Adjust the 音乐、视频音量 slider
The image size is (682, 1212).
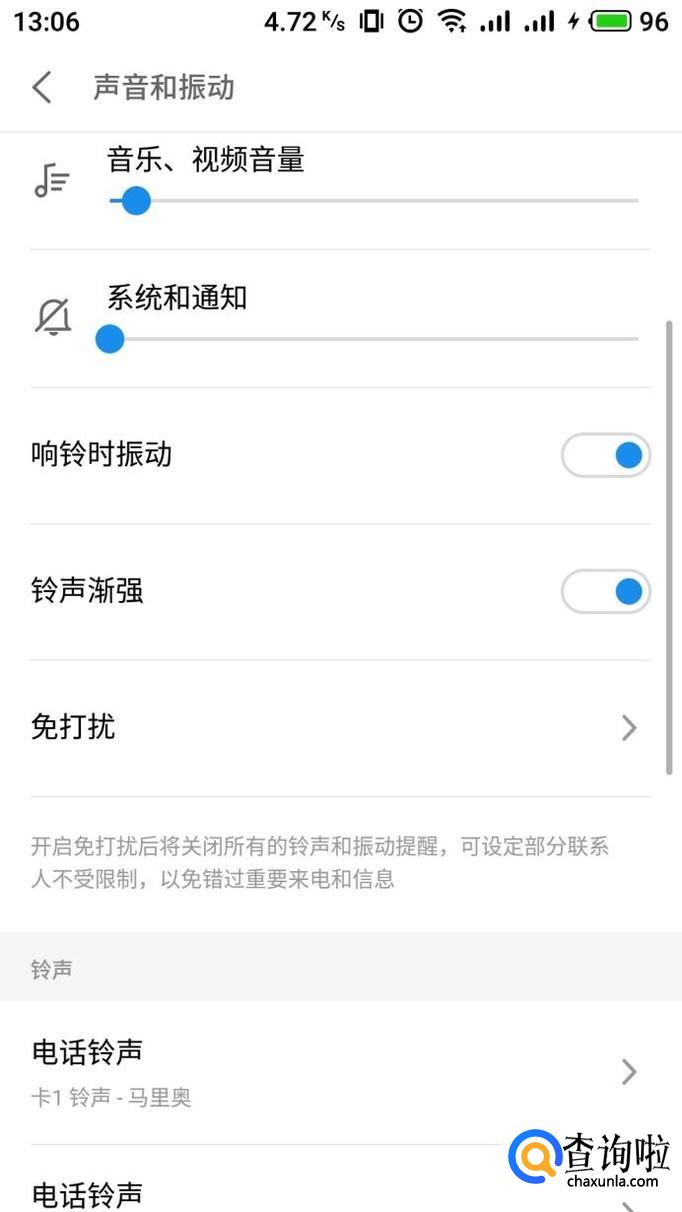click(x=134, y=201)
